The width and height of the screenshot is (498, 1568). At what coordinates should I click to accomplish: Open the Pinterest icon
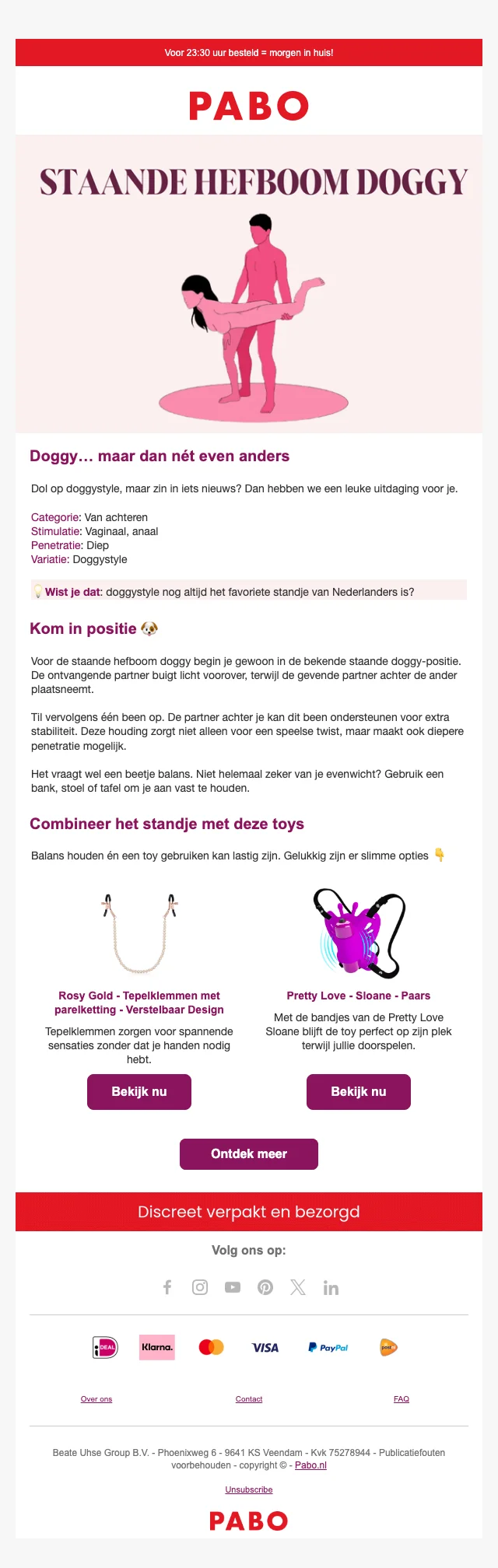265,1287
